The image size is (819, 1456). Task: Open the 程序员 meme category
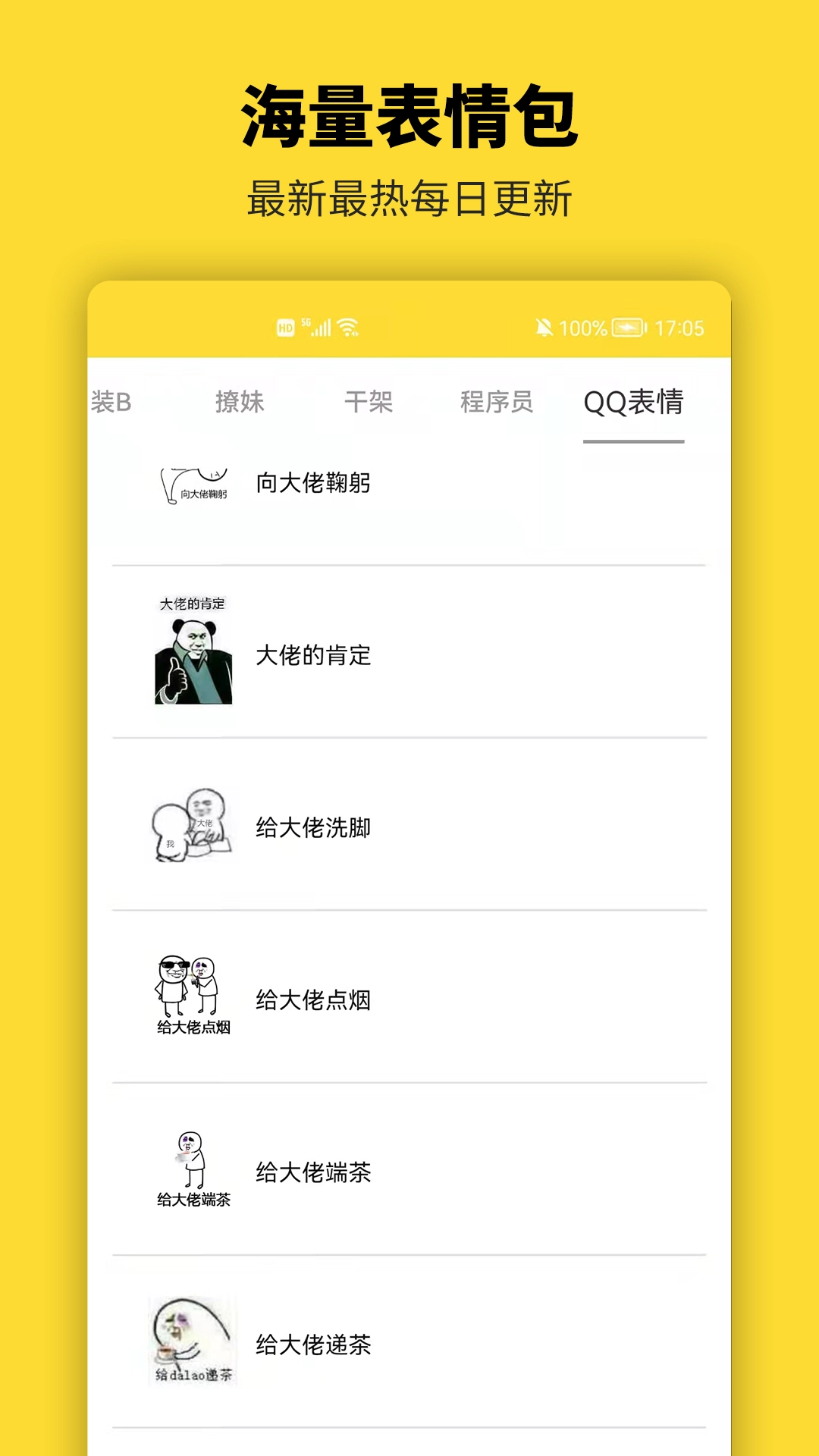pyautogui.click(x=497, y=403)
